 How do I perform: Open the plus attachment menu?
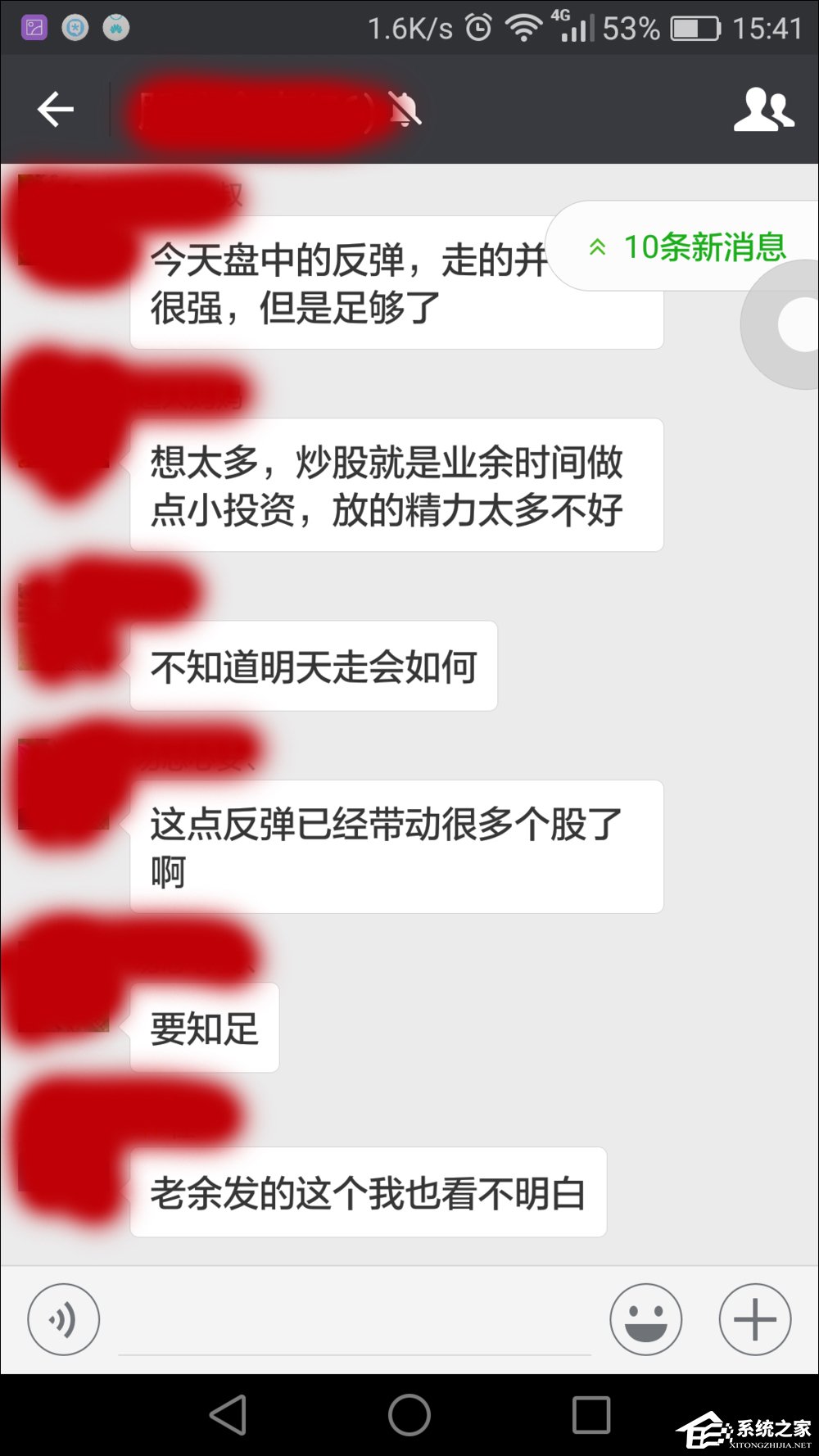754,1319
